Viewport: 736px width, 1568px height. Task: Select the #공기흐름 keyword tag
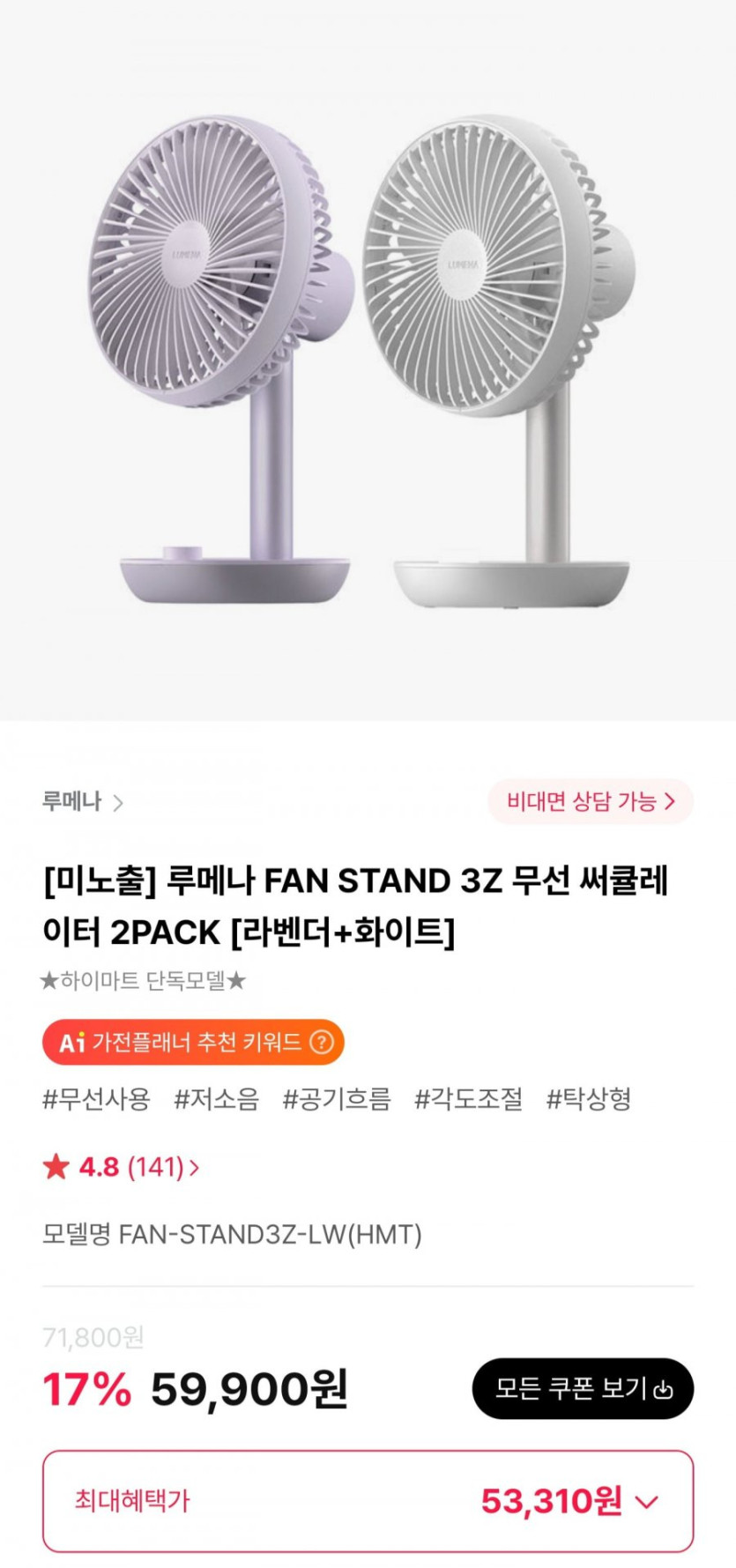[x=337, y=1099]
